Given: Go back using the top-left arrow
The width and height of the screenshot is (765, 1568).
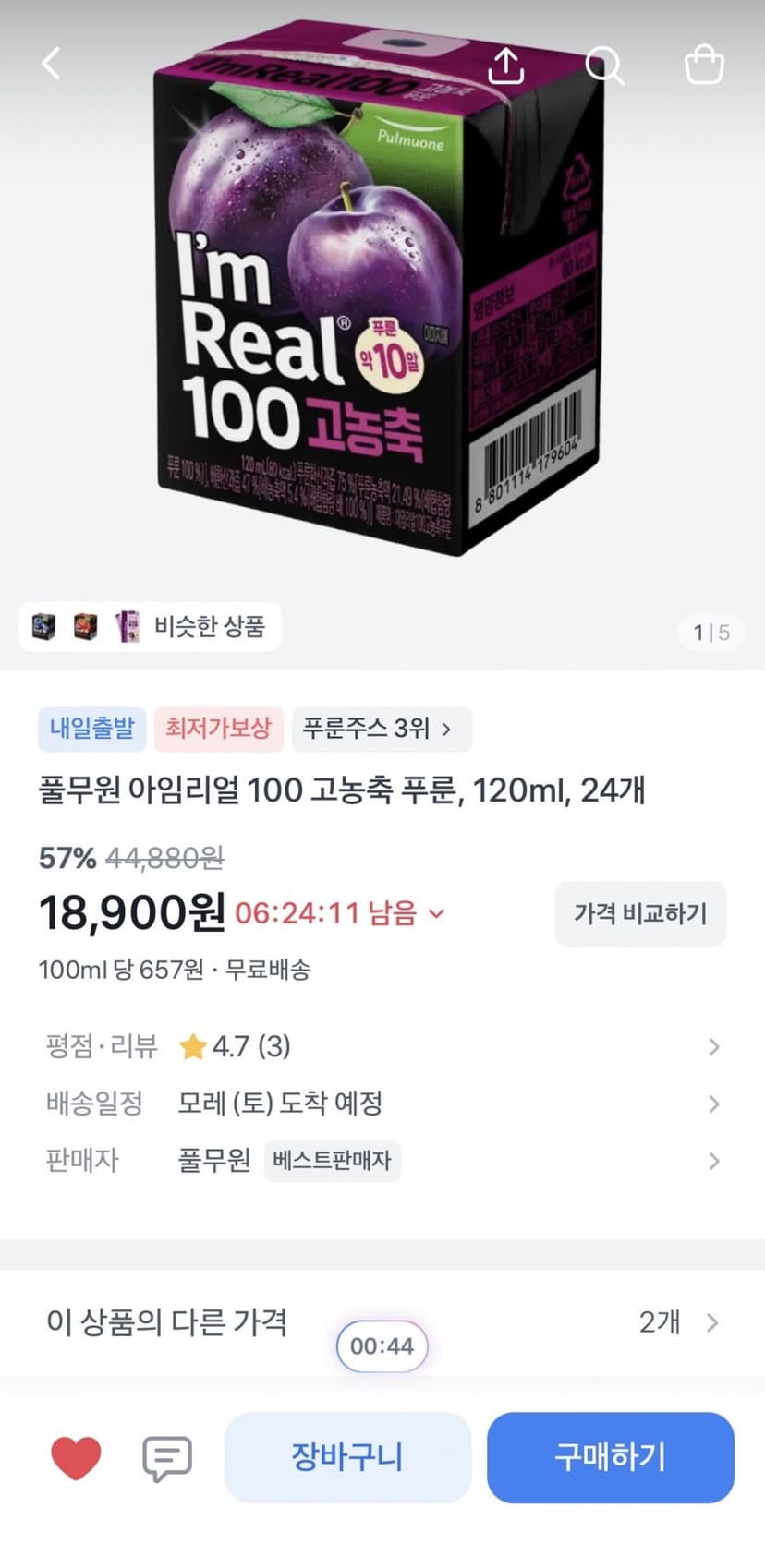Looking at the screenshot, I should (x=52, y=64).
